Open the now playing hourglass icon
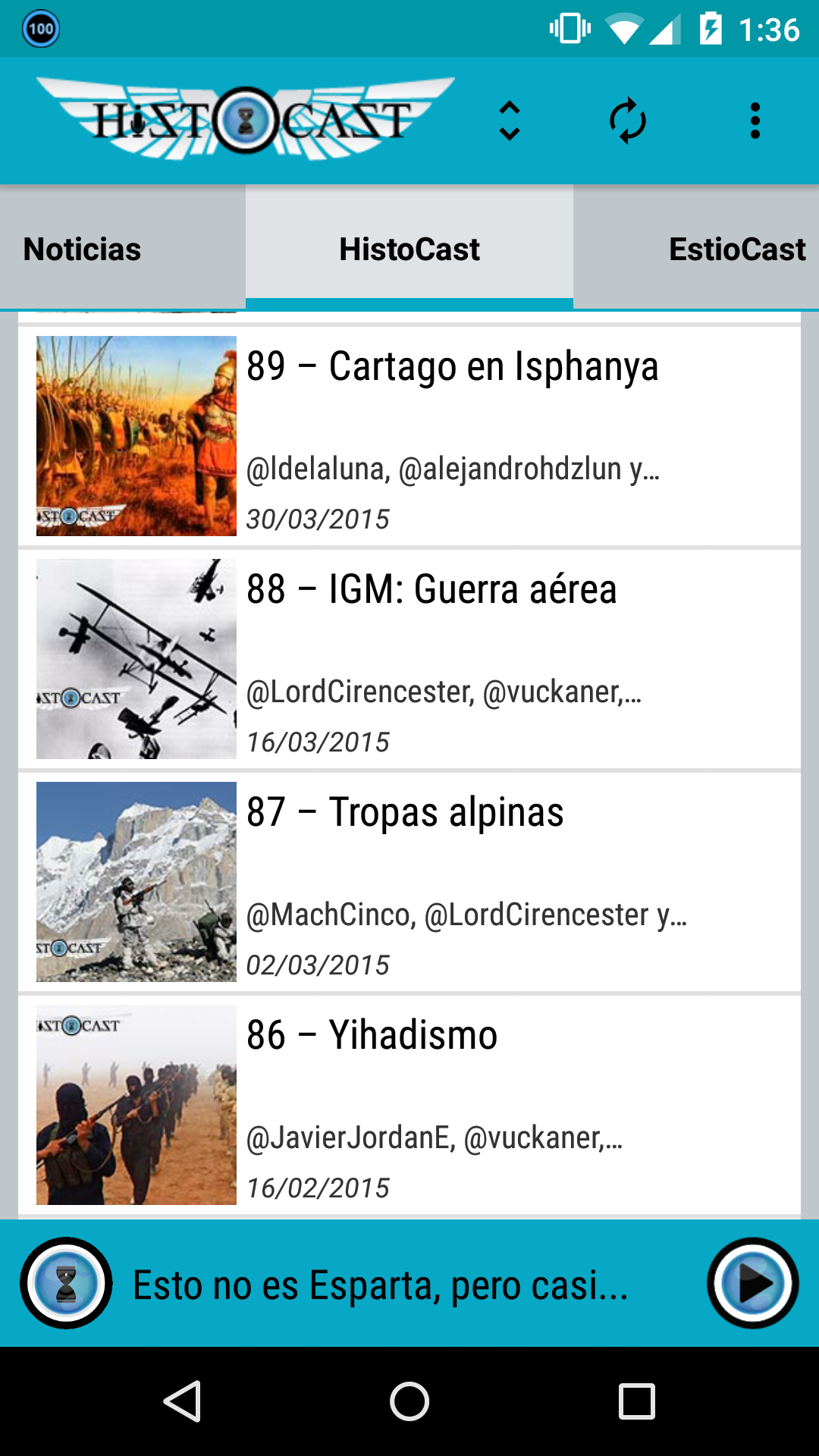This screenshot has height=1456, width=819. [67, 1283]
